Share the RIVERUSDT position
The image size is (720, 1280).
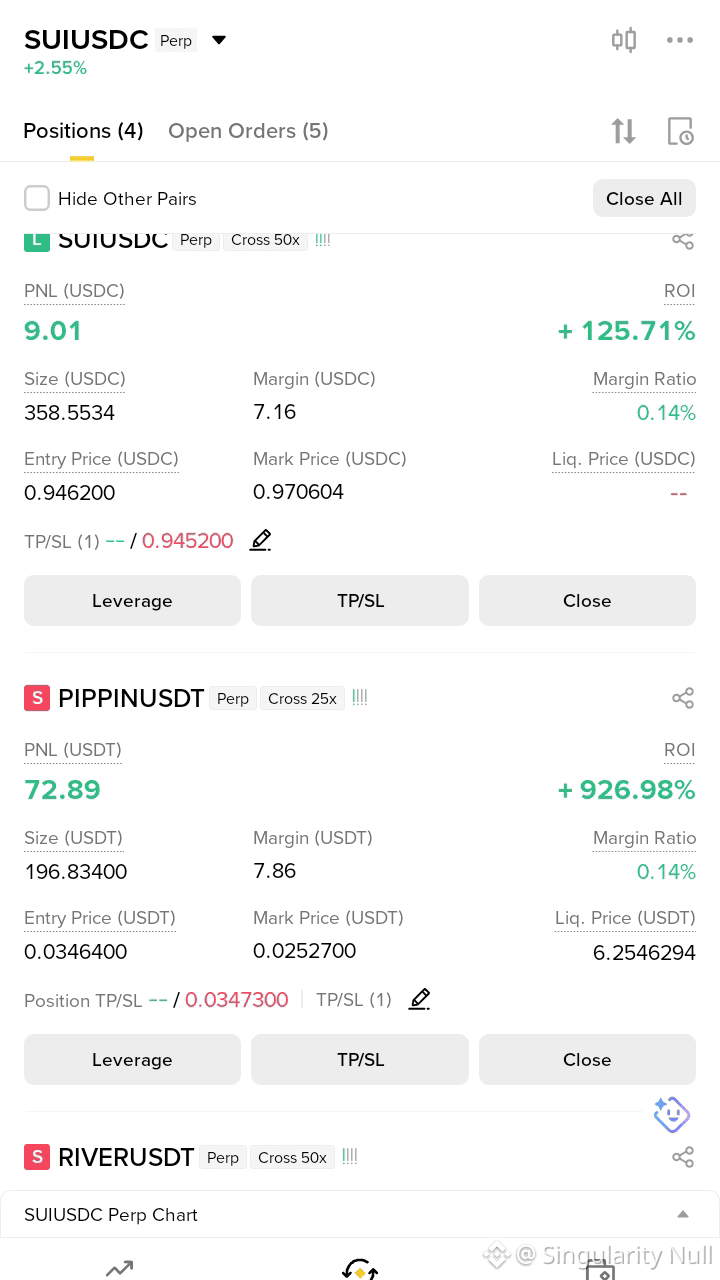click(683, 1157)
